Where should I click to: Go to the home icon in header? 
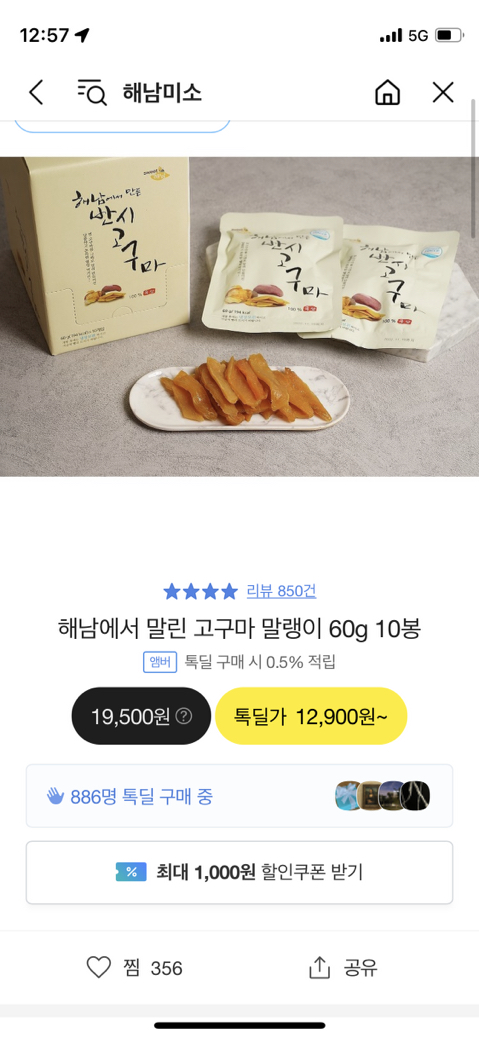click(388, 92)
